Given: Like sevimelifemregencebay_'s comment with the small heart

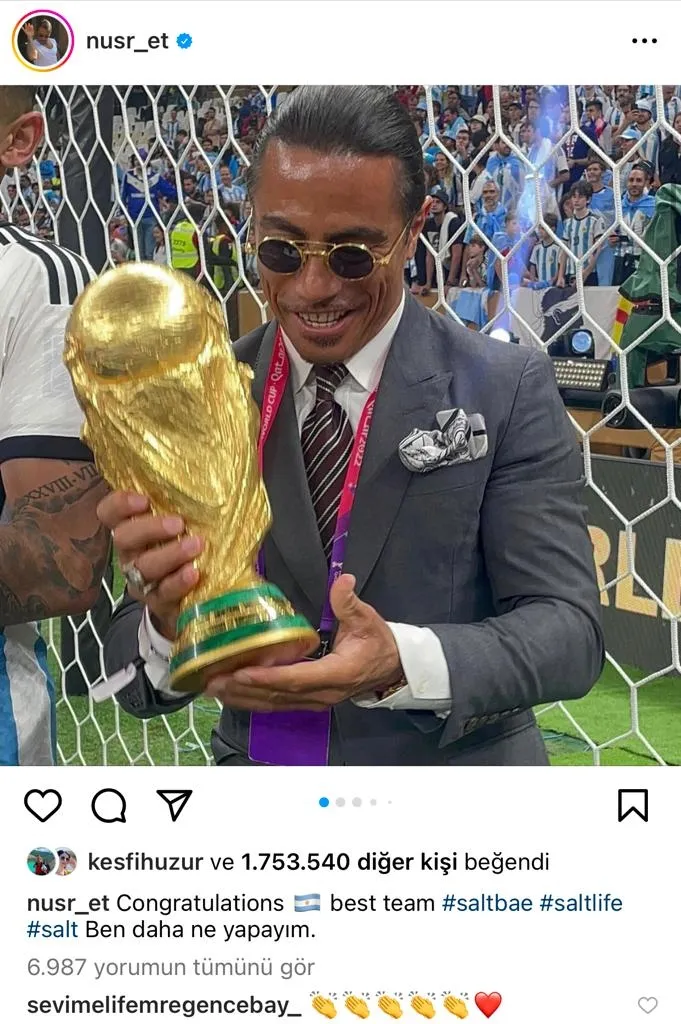Looking at the screenshot, I should pyautogui.click(x=648, y=1005).
